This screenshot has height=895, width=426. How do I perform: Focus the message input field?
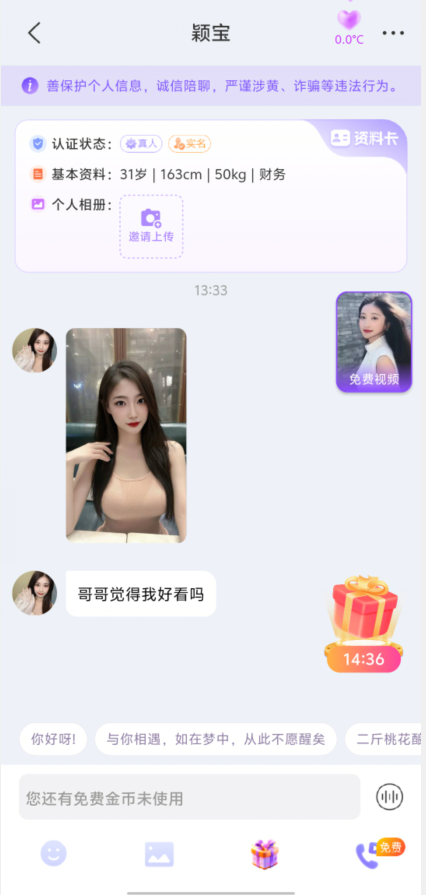pos(190,797)
